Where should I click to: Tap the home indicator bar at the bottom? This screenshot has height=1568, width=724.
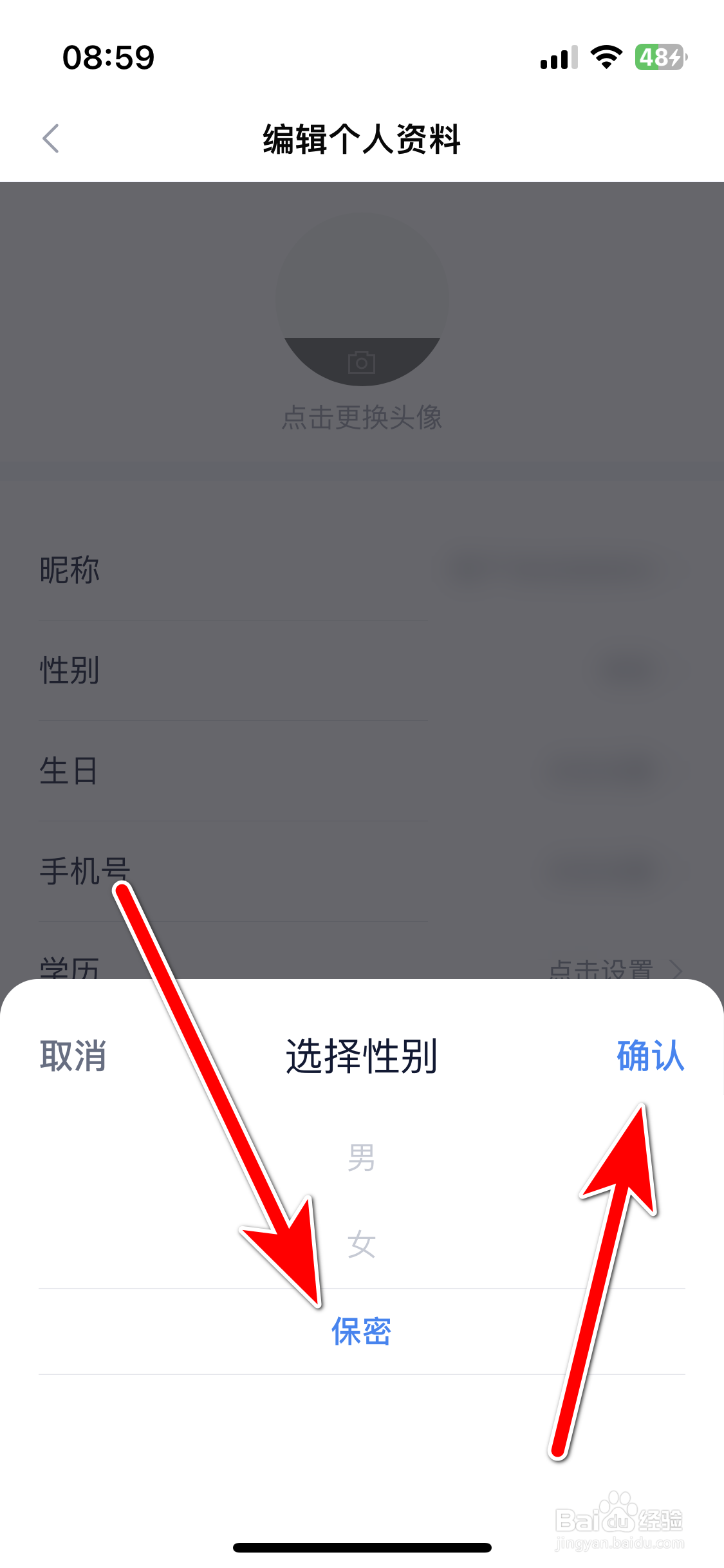point(362,1547)
